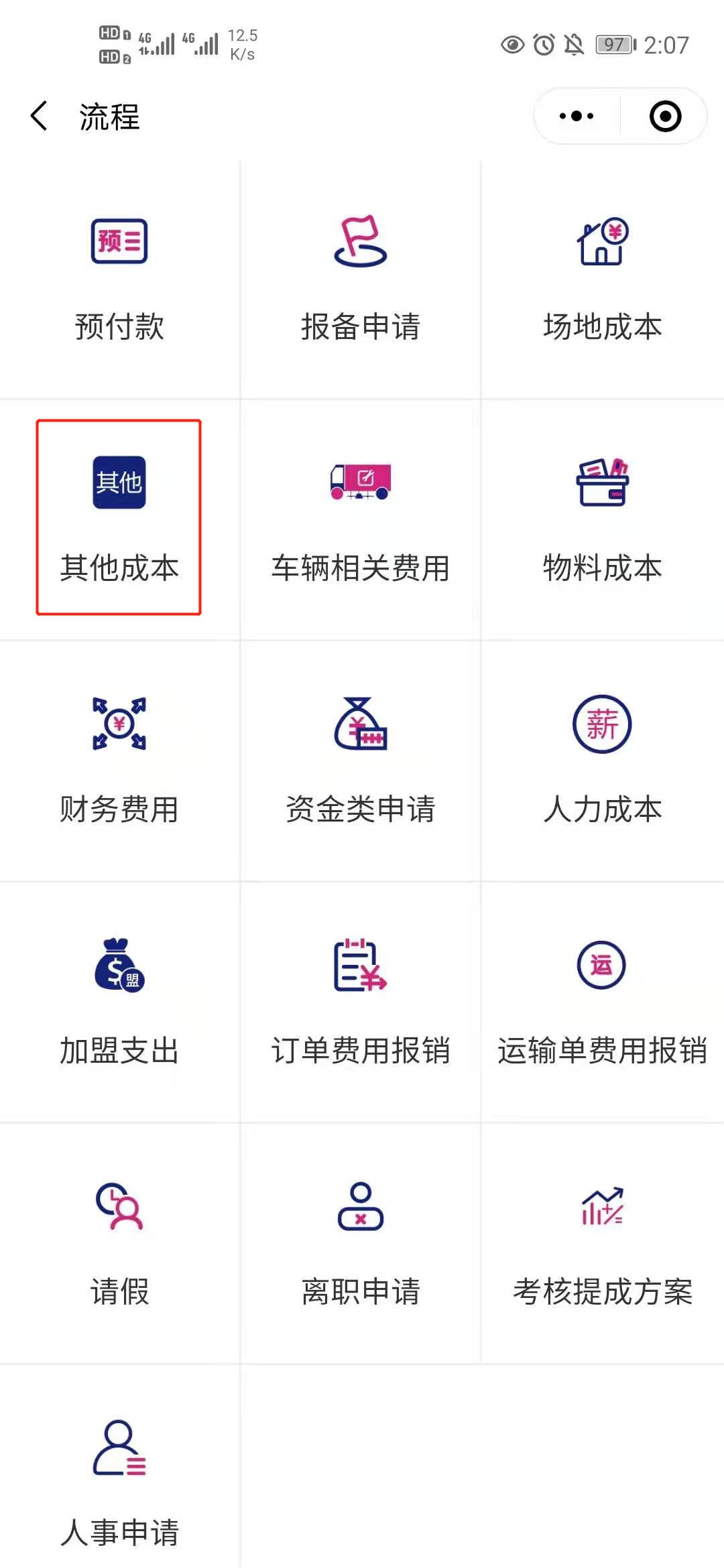The image size is (724, 1568).
Task: Start a 请假 request
Action: tap(119, 1243)
